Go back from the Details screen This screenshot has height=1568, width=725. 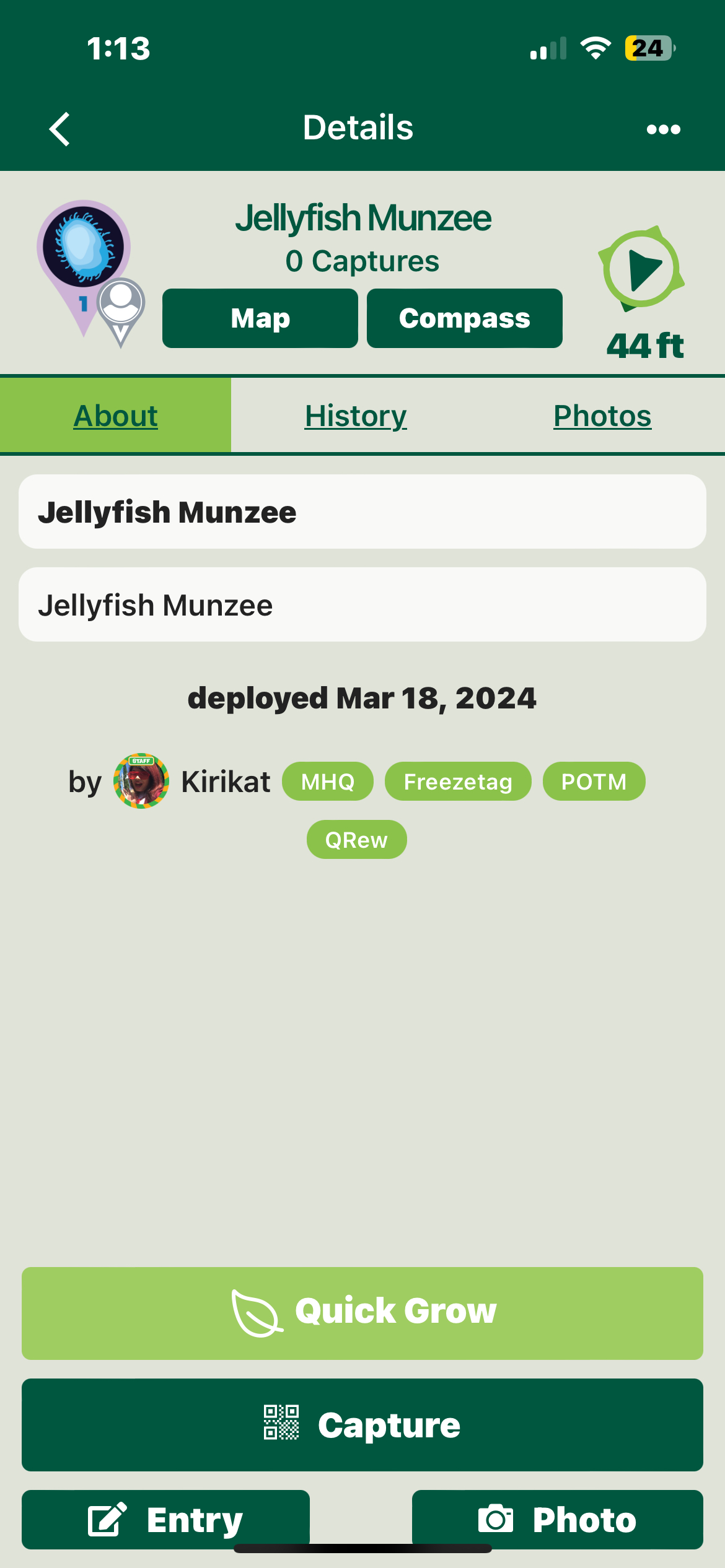click(x=59, y=129)
